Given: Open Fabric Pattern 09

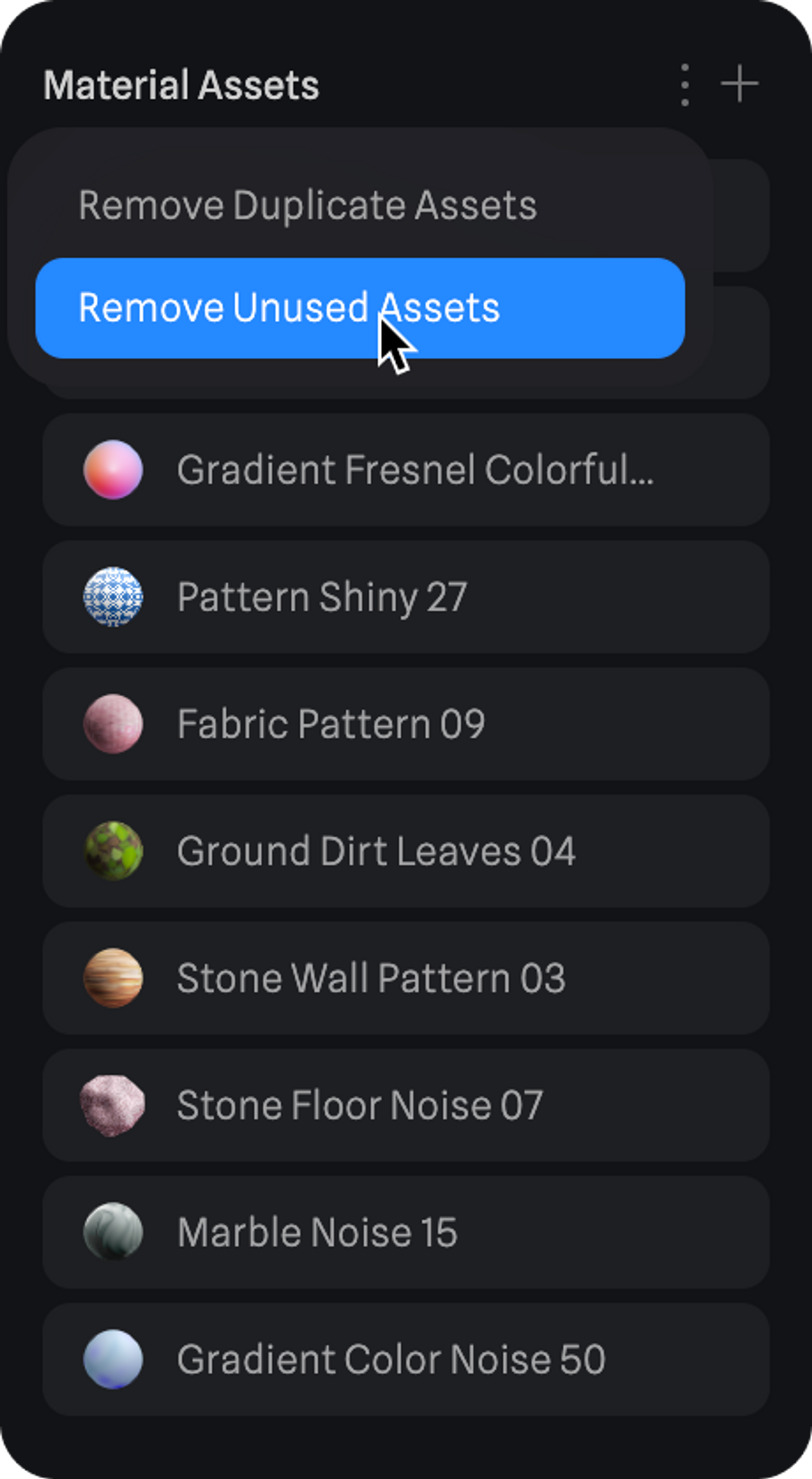Looking at the screenshot, I should [406, 723].
